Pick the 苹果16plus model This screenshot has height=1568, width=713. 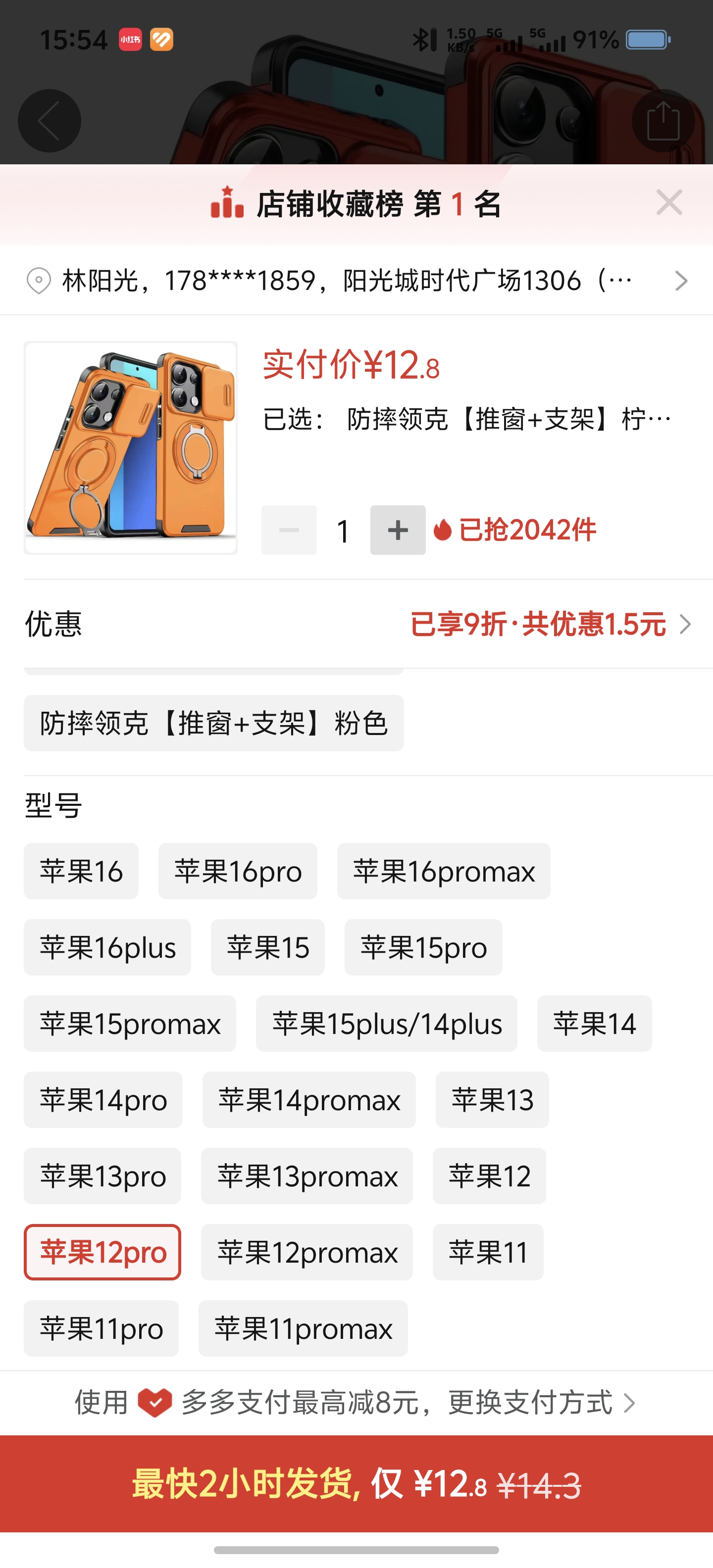click(107, 947)
